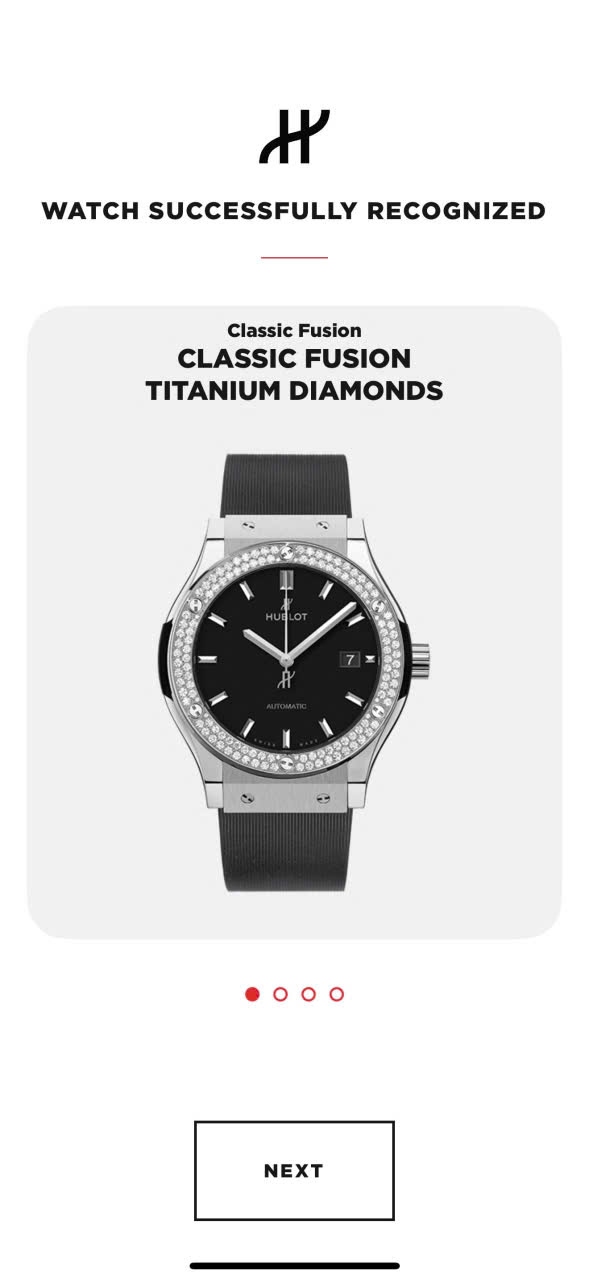Jump to the third page indicator dot
589x1280 pixels.
pyautogui.click(x=308, y=994)
